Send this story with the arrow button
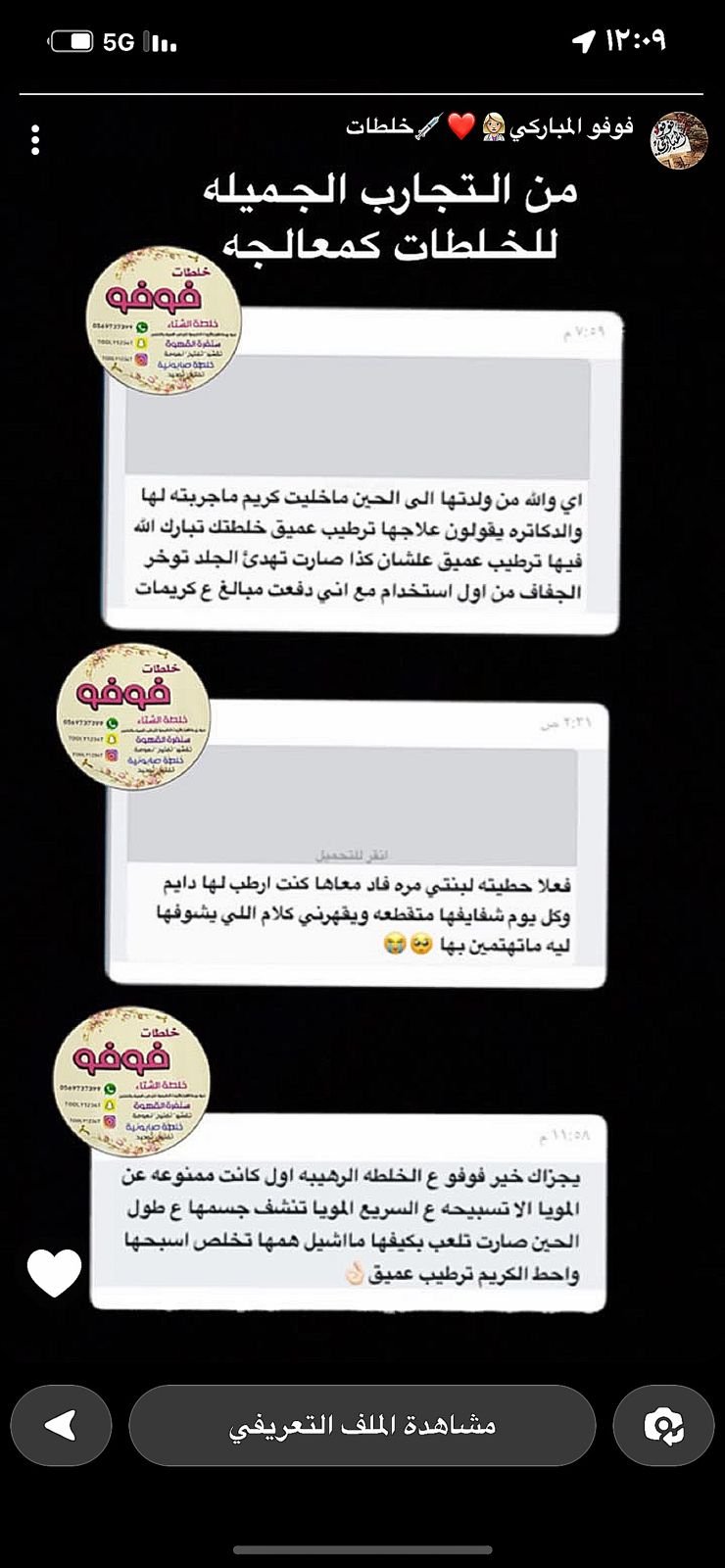Viewport: 725px width, 1568px height. coord(61,1425)
